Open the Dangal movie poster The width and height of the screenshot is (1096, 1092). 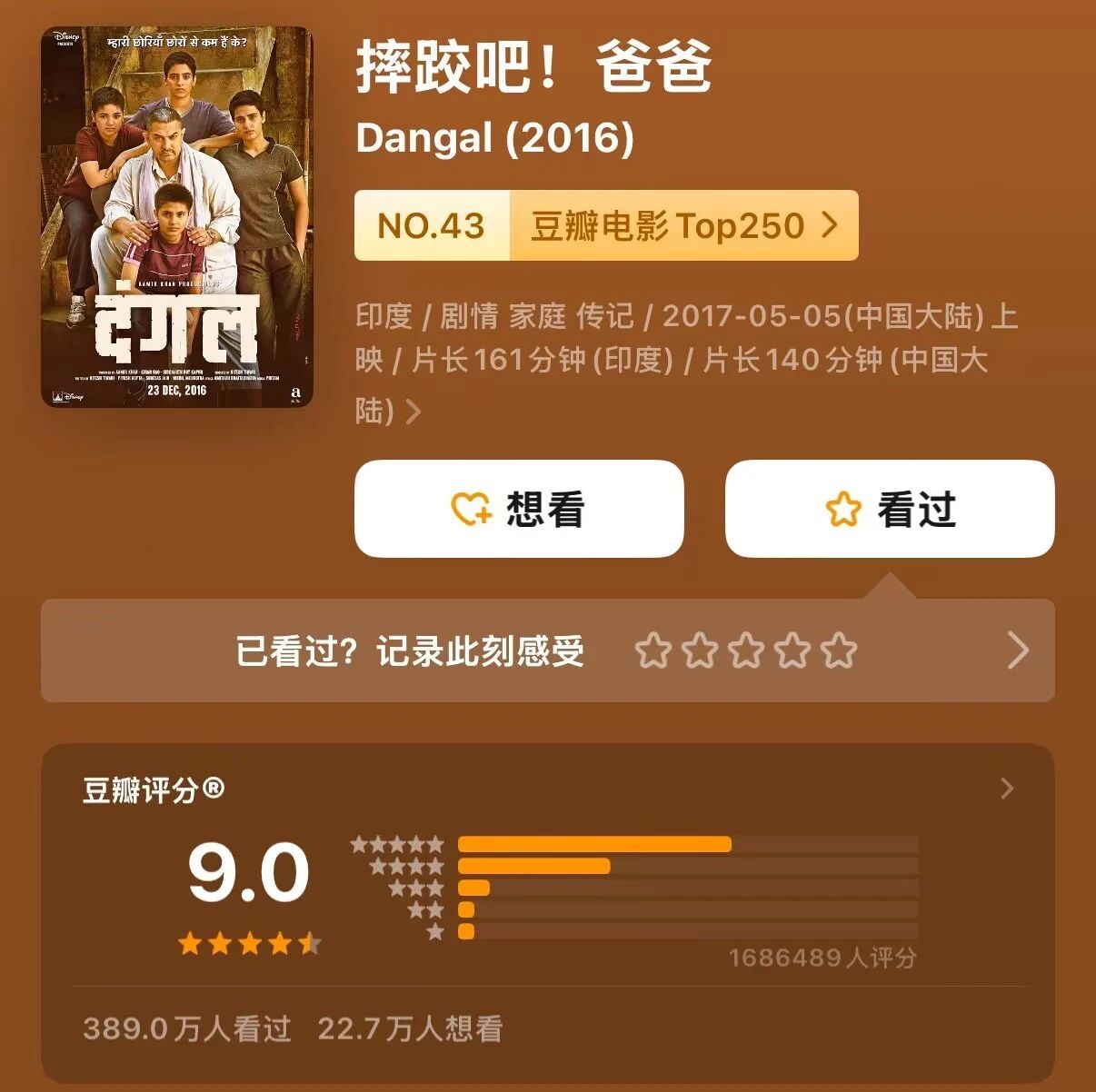tap(177, 217)
